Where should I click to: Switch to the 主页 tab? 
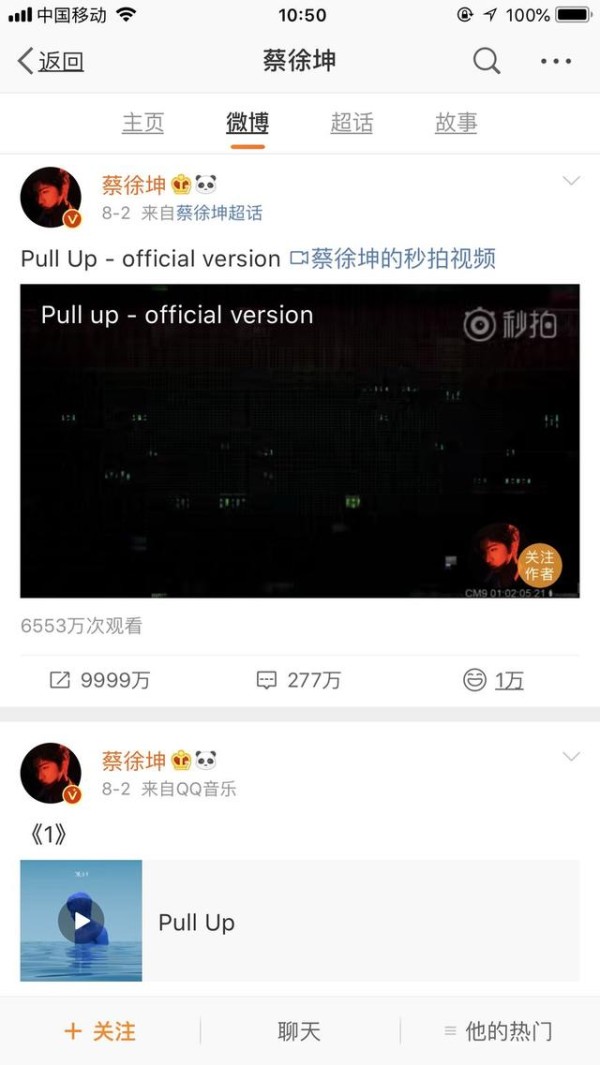coord(143,123)
